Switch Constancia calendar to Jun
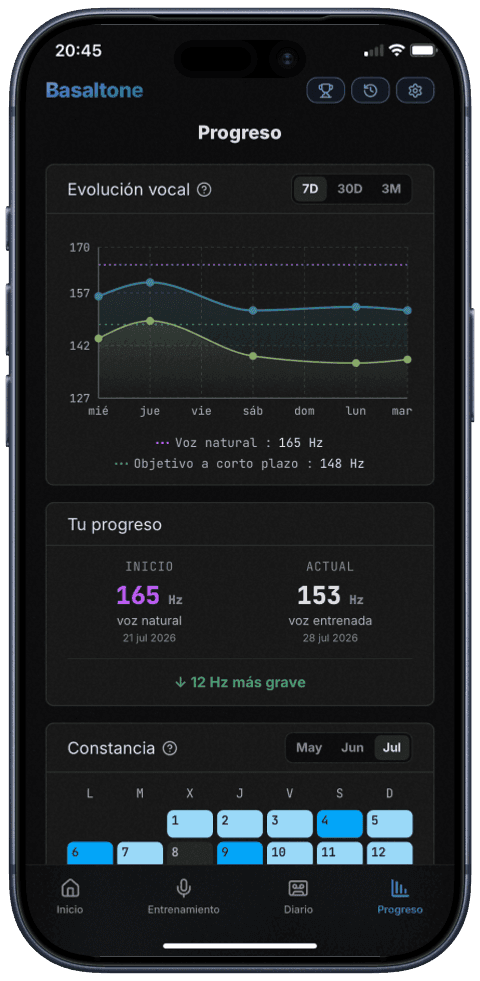The width and height of the screenshot is (480, 981). point(352,748)
